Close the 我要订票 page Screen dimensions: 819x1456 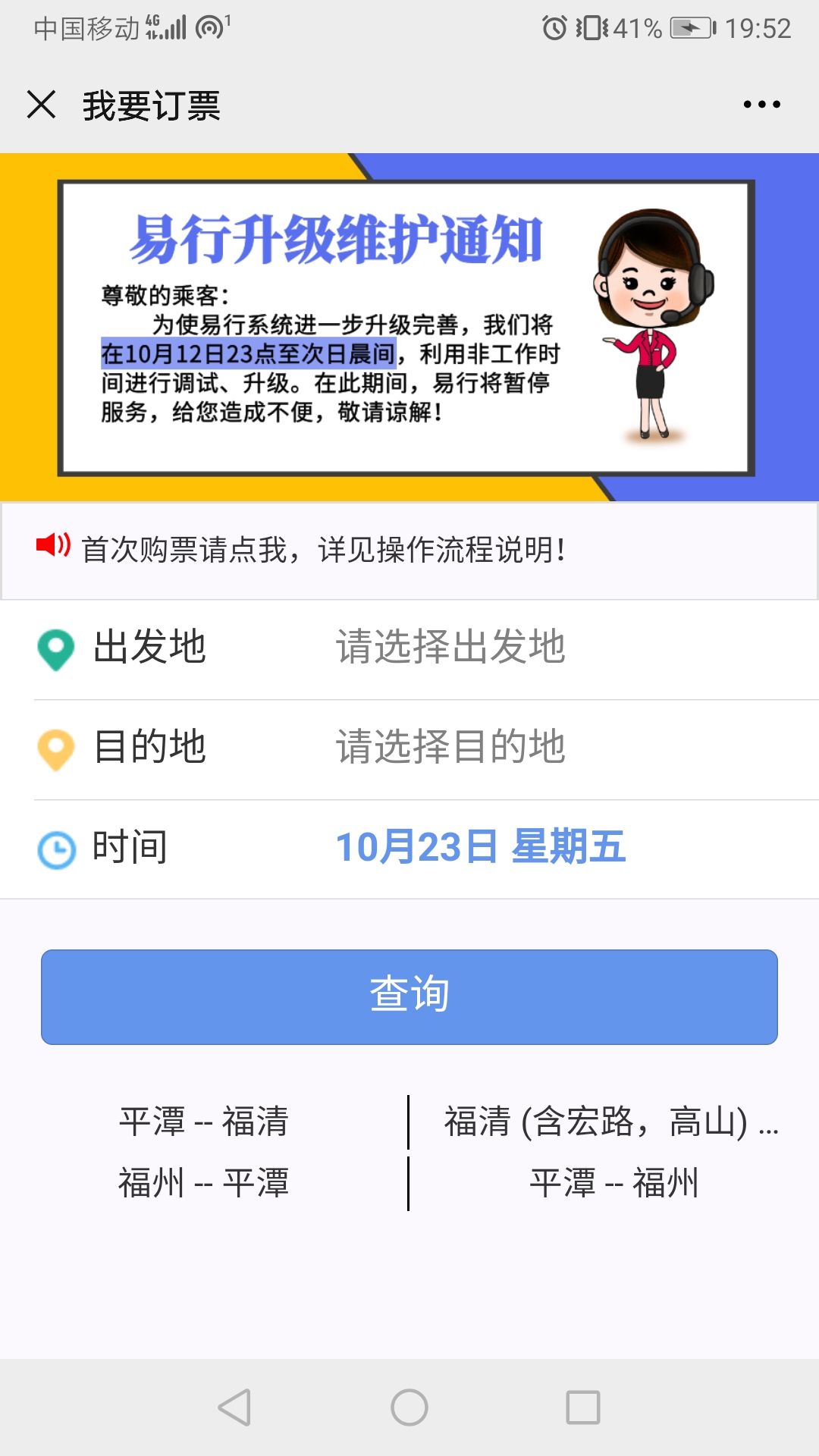coord(42,105)
